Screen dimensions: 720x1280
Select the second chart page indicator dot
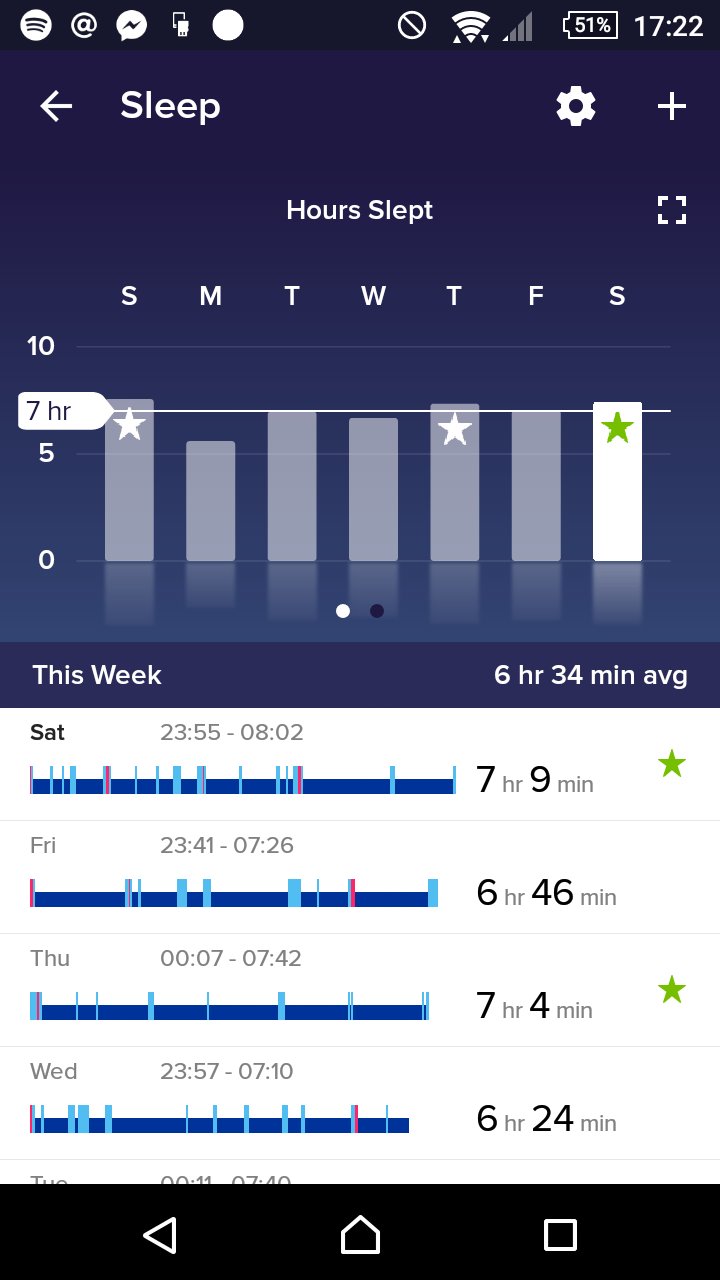coord(377,611)
